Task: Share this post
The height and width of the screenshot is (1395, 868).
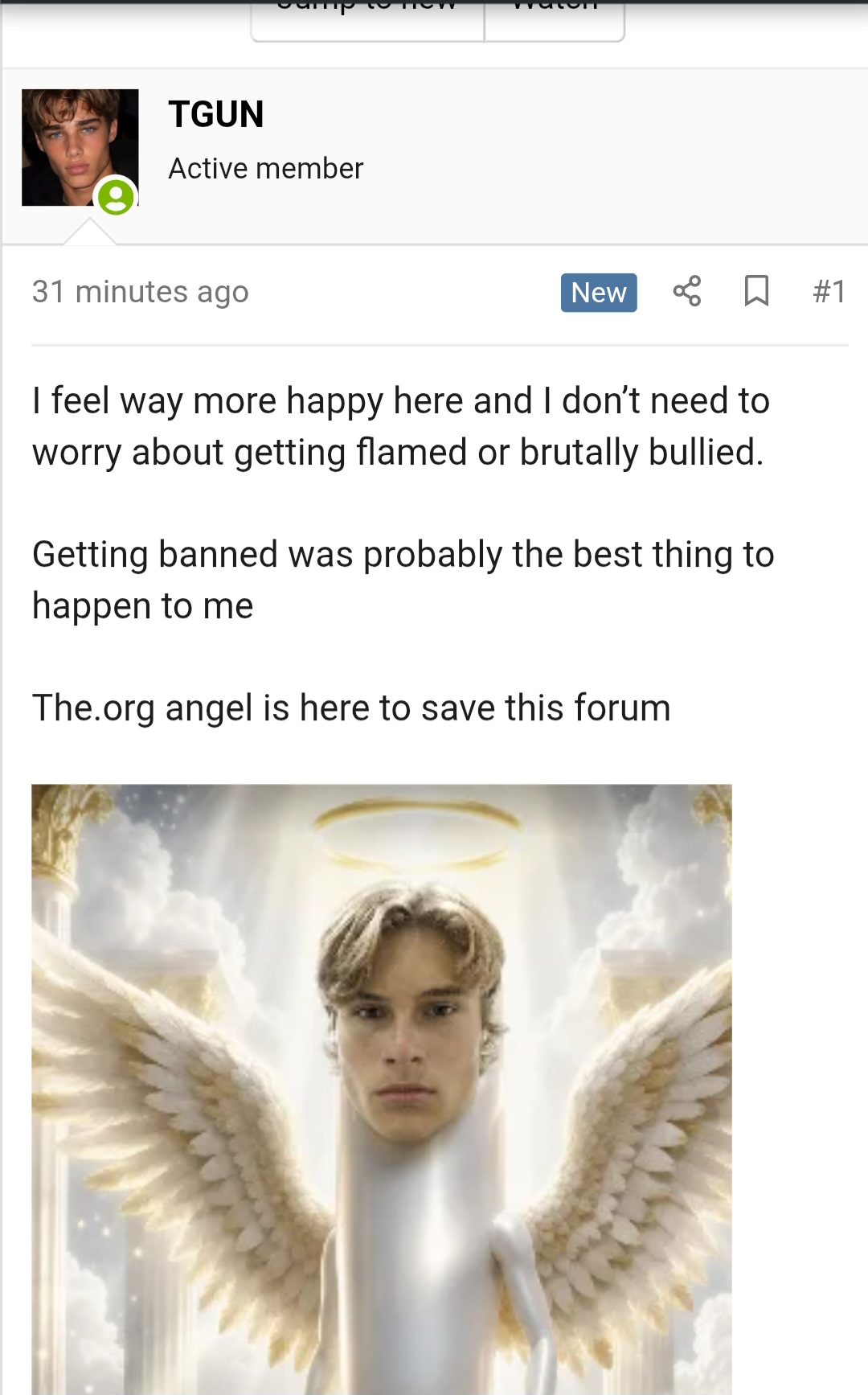Action: [x=686, y=291]
